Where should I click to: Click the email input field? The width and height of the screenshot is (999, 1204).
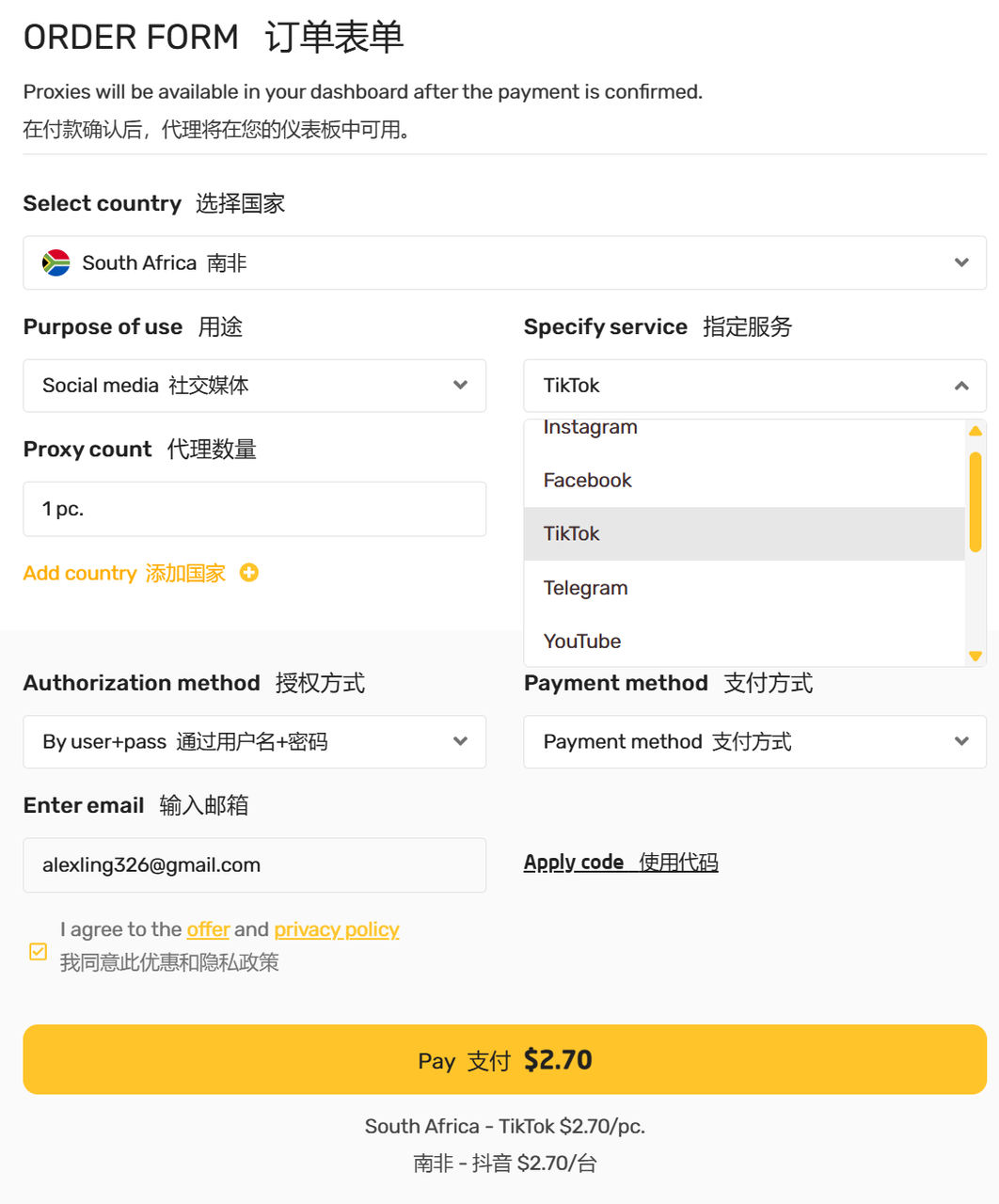pos(254,864)
